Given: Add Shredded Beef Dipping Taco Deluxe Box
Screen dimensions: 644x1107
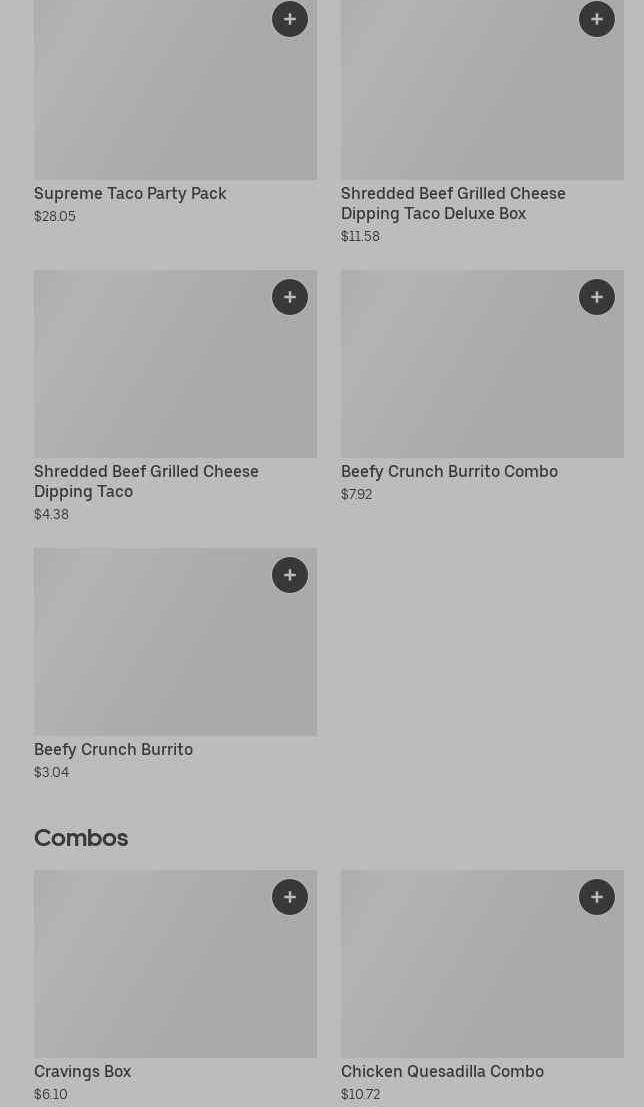Looking at the screenshot, I should [x=597, y=19].
